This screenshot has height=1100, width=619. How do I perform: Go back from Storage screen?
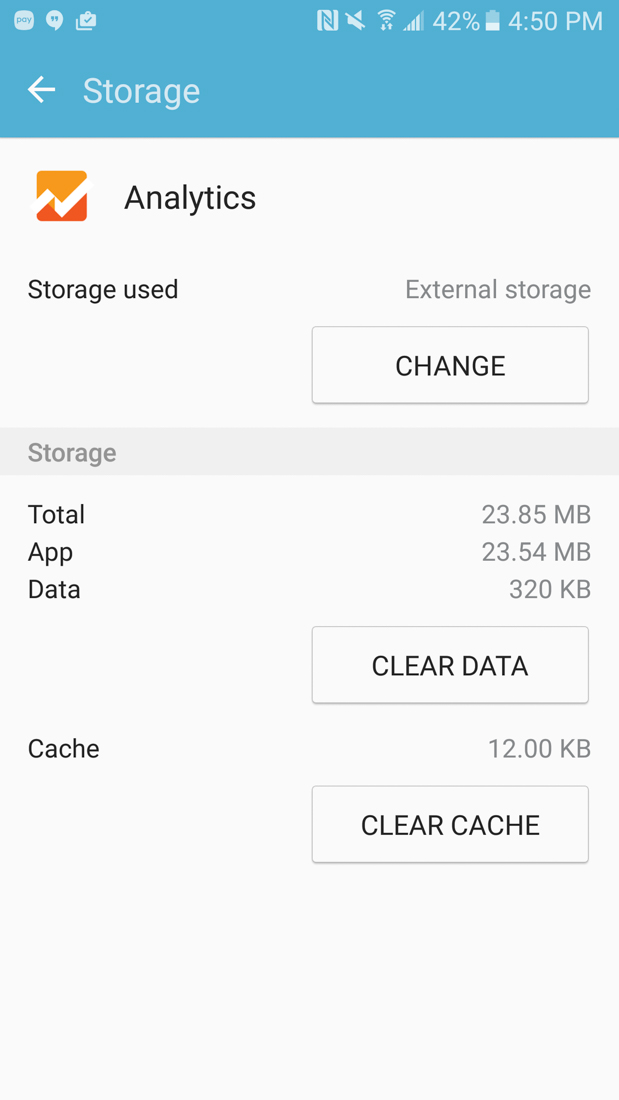tap(41, 90)
